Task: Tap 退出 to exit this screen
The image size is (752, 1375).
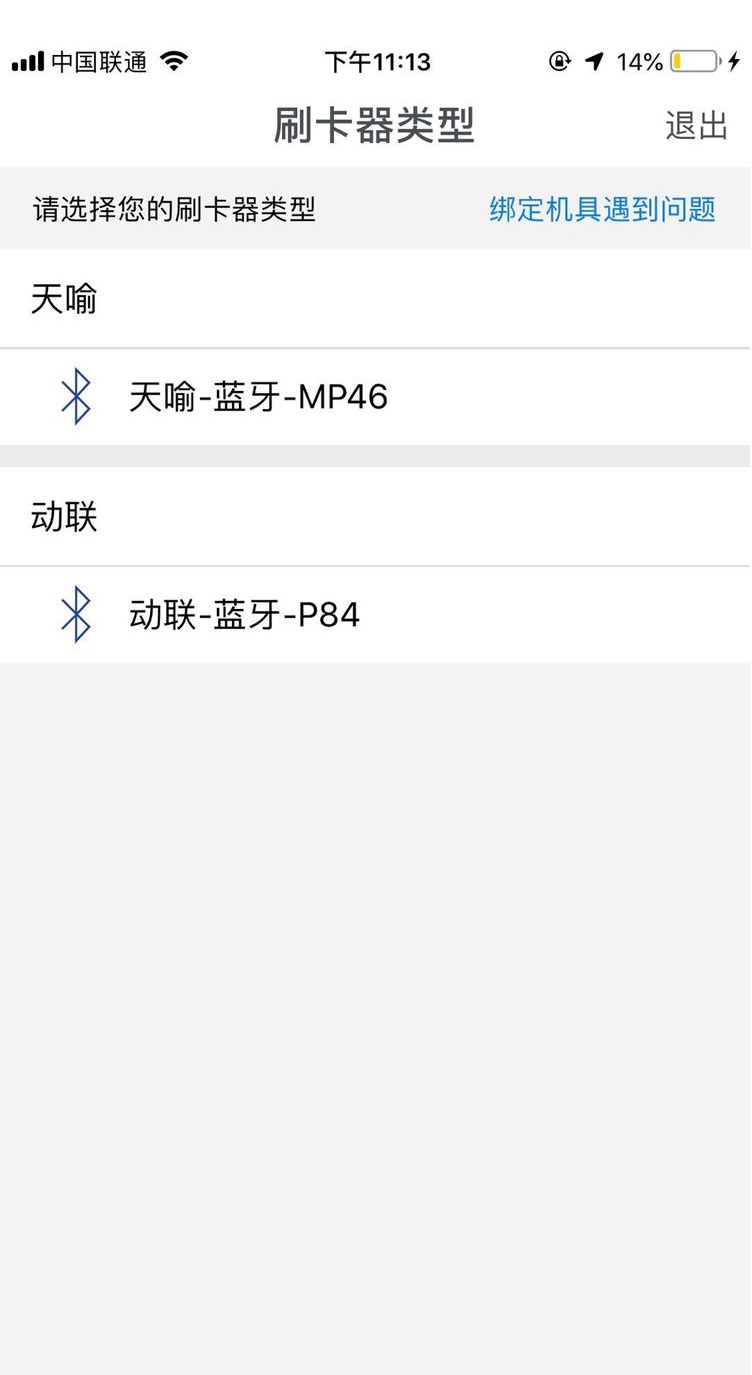Action: [x=696, y=126]
